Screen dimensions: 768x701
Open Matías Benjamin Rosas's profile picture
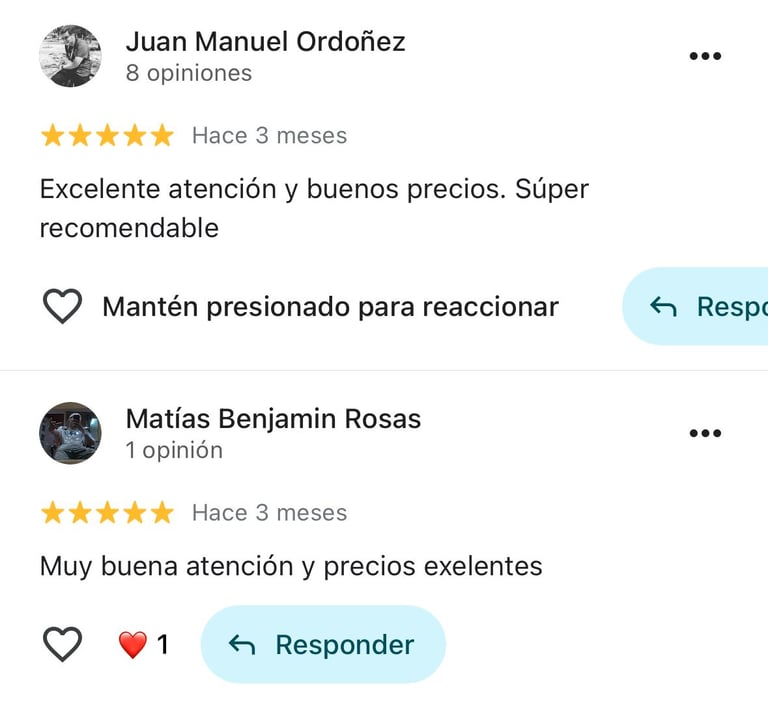(70, 433)
